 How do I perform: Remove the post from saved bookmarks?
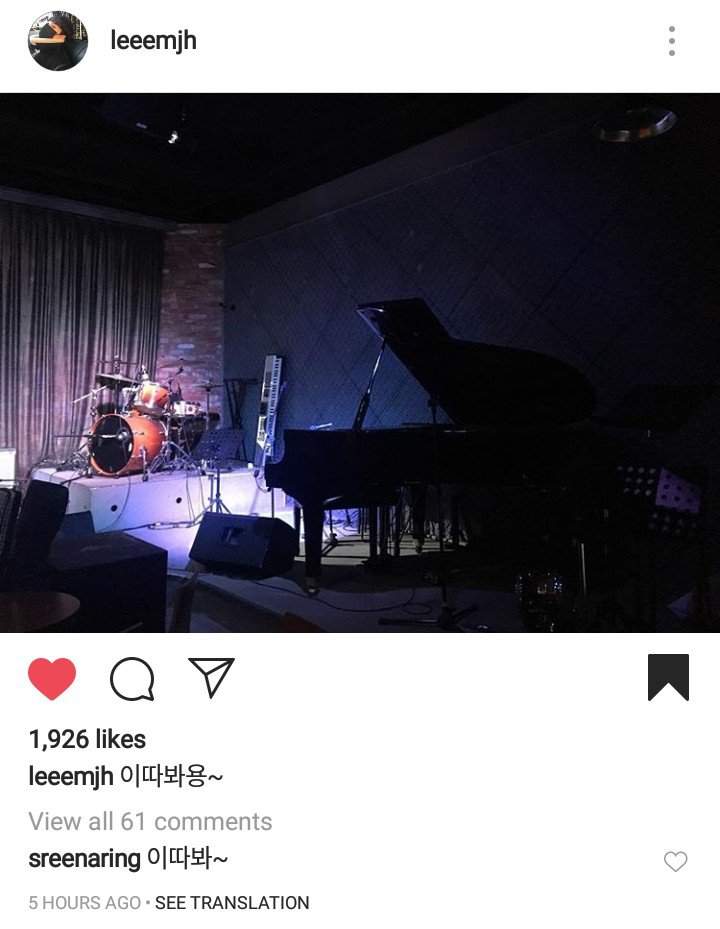point(668,678)
